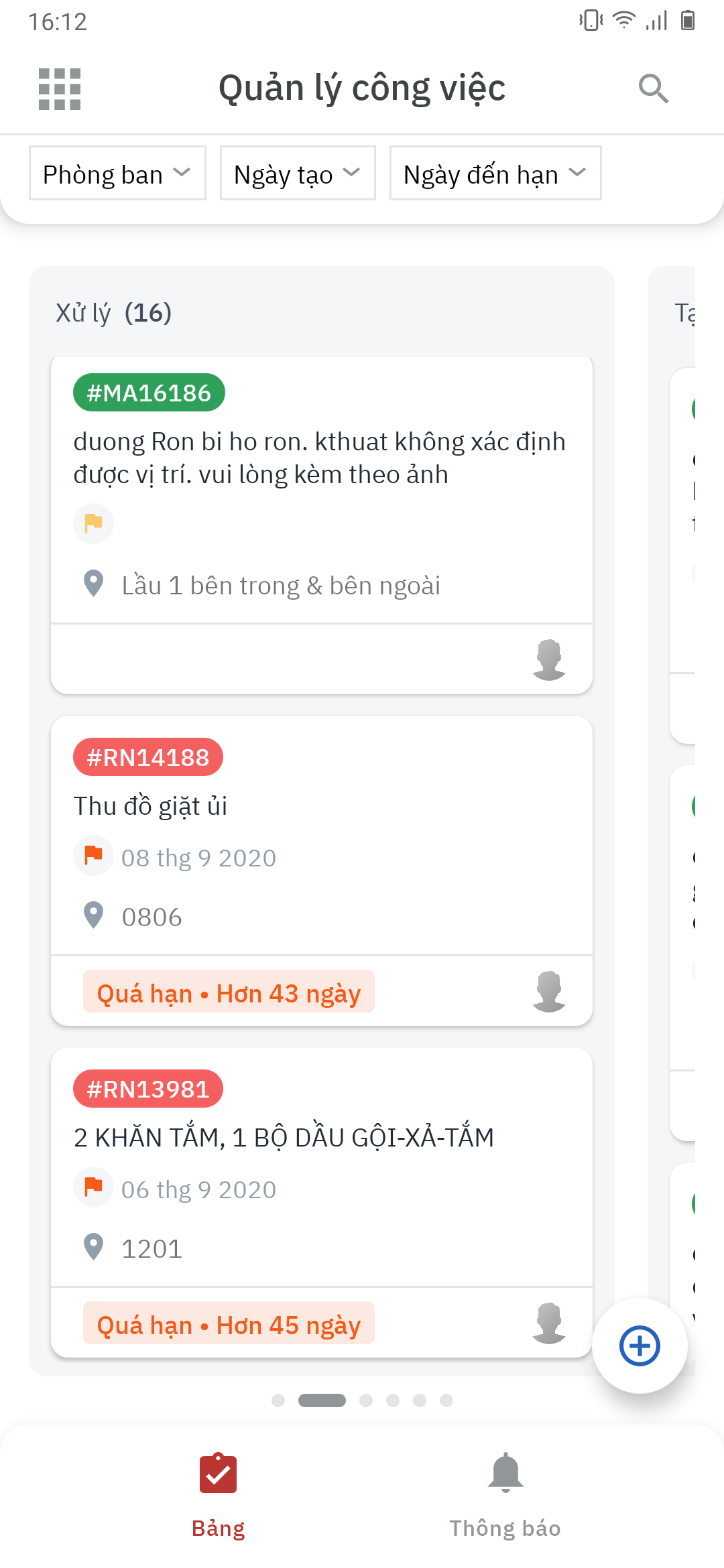Tap the first page indicator dot
Viewport: 724px width, 1568px height.
[278, 1400]
